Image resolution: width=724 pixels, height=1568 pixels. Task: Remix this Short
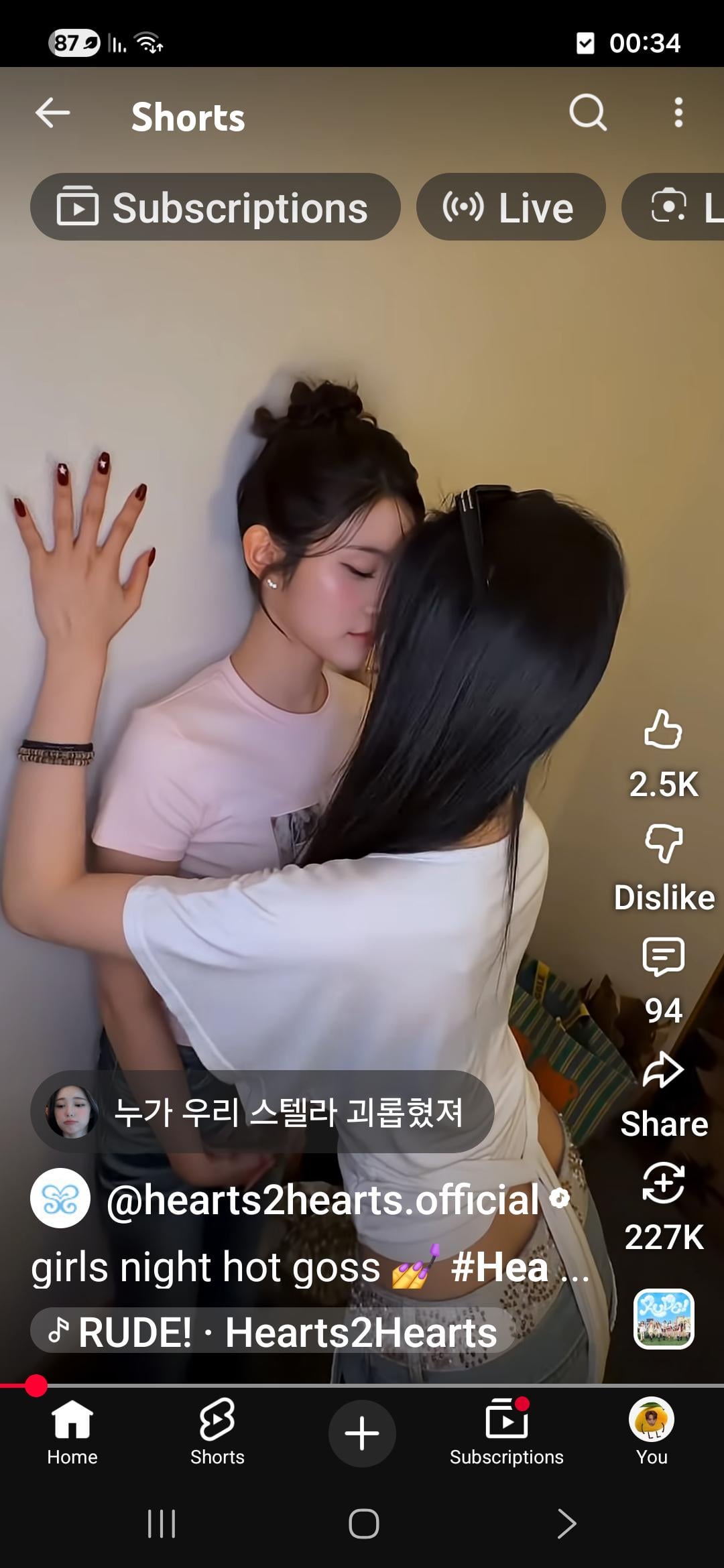click(663, 1183)
